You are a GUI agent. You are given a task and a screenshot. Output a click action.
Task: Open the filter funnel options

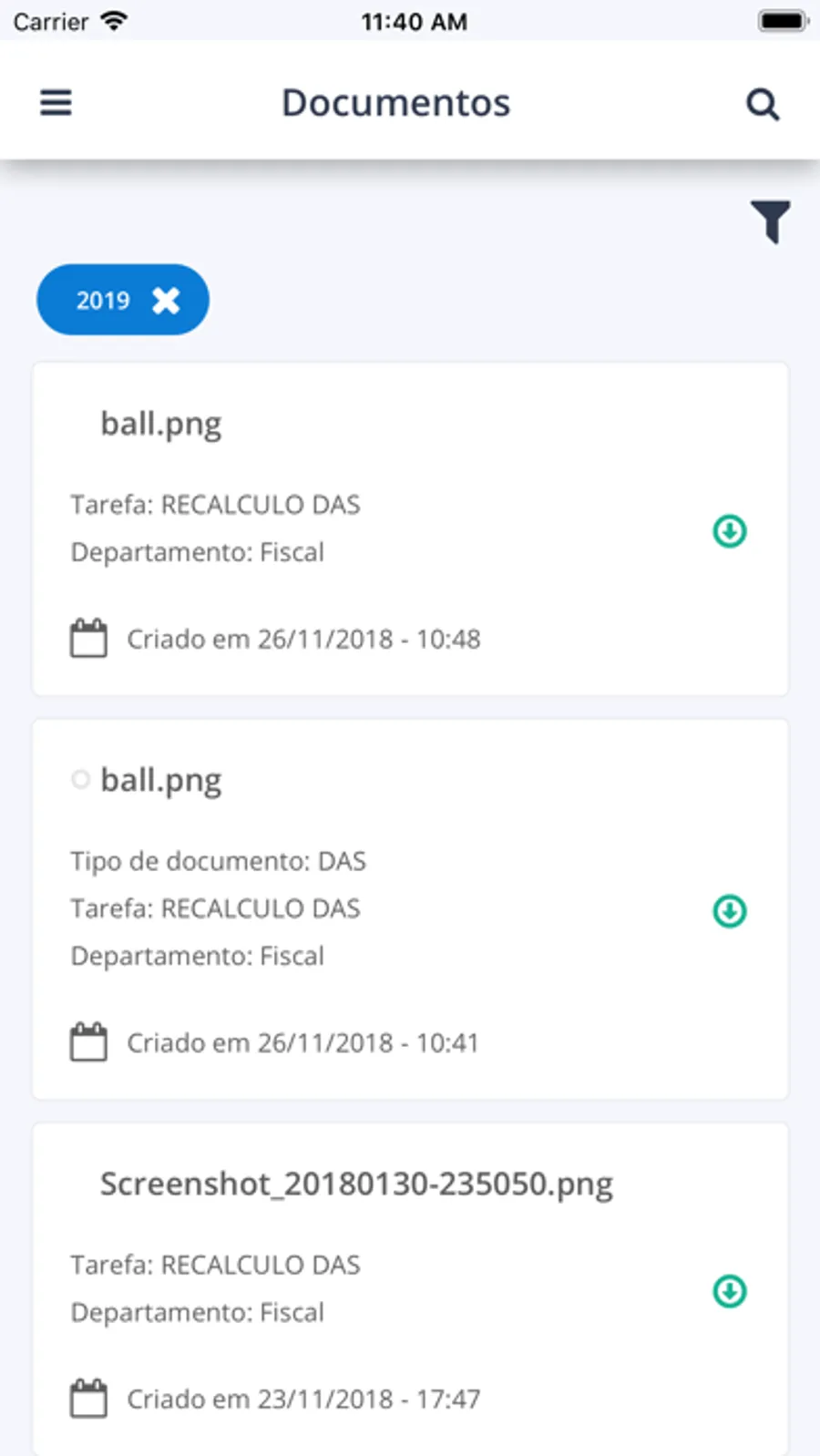[x=771, y=221]
